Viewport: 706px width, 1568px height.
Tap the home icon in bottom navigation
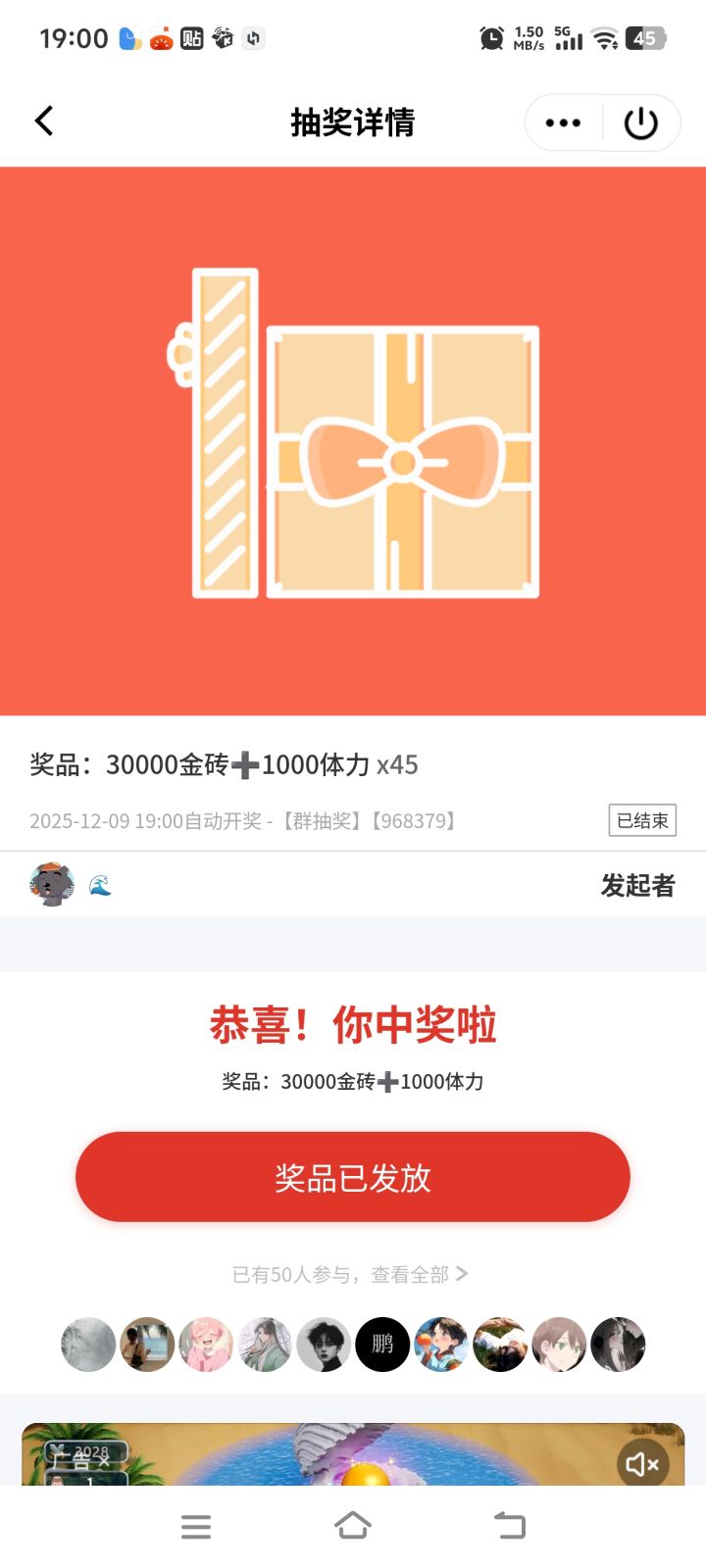[353, 1525]
